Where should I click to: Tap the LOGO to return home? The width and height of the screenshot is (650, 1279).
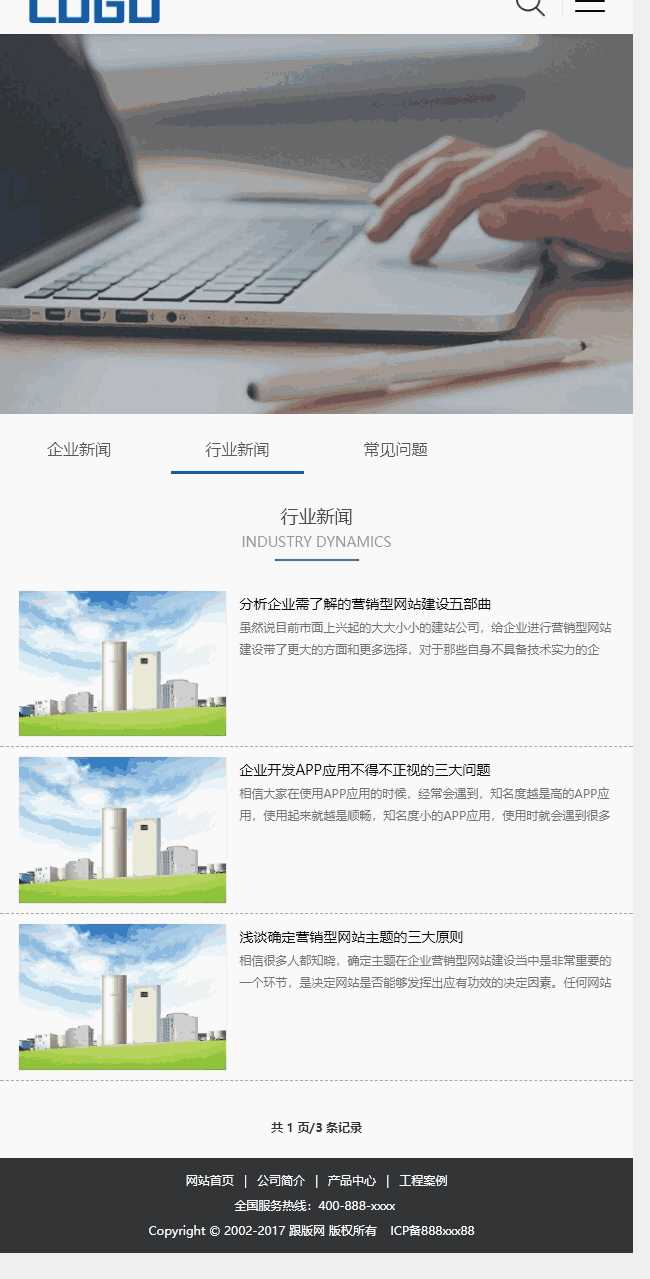[94, 10]
